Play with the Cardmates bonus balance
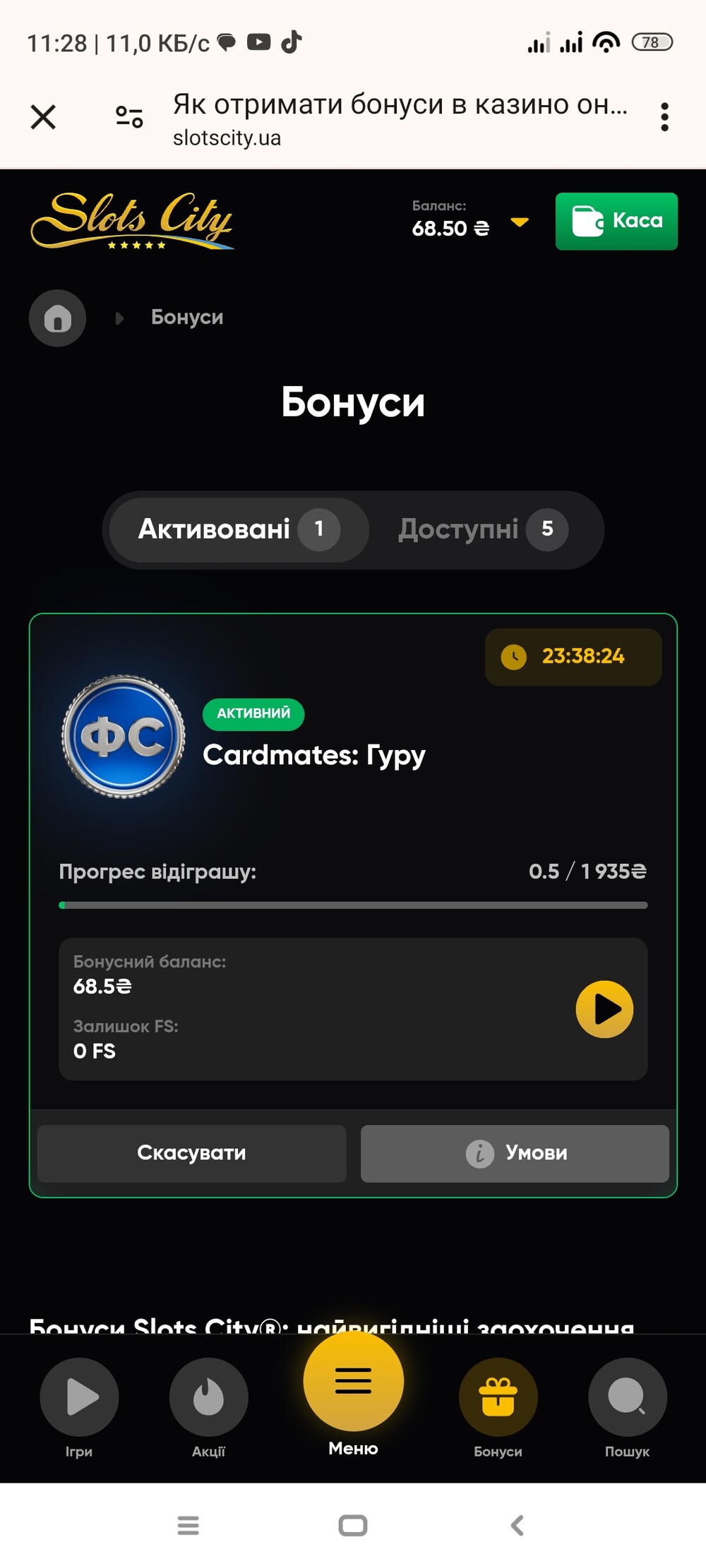Viewport: 706px width, 1568px height. [x=604, y=1009]
